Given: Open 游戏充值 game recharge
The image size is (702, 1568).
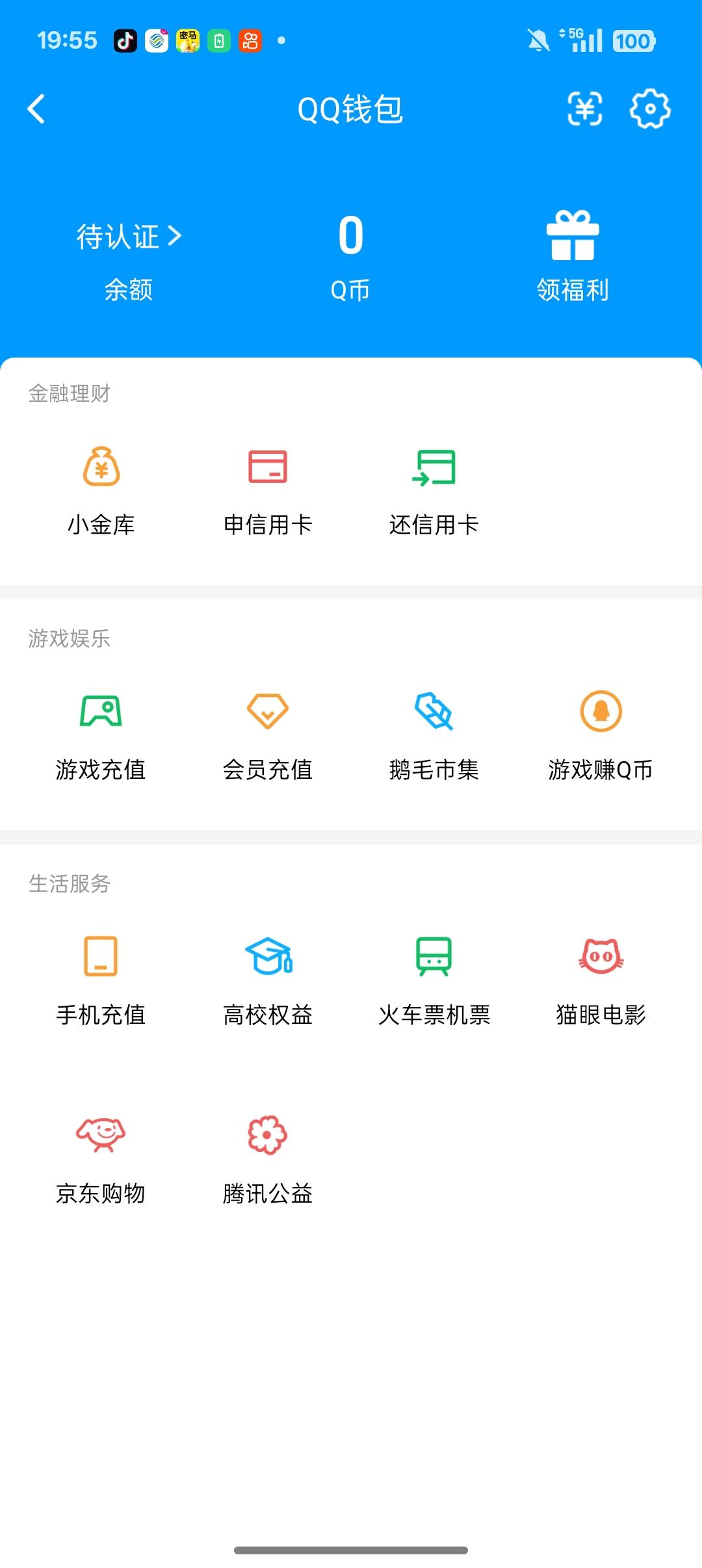Looking at the screenshot, I should pyautogui.click(x=101, y=739).
